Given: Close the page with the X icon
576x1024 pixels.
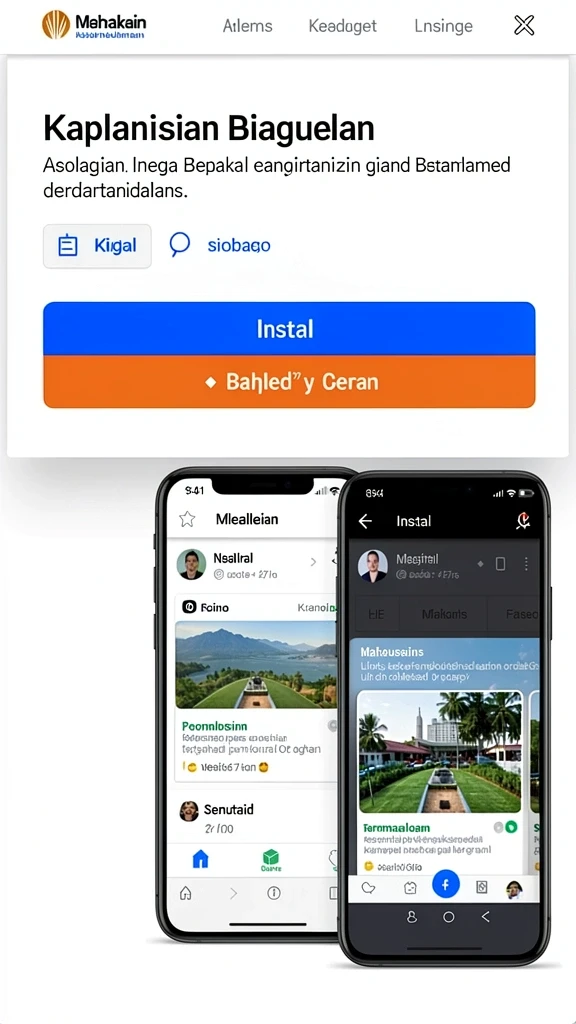Looking at the screenshot, I should point(524,25).
